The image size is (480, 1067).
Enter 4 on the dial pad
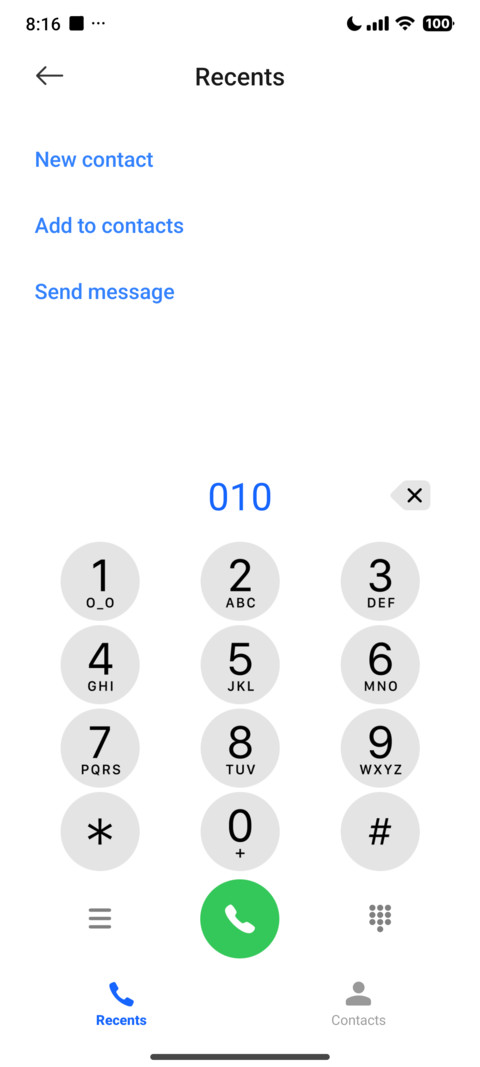pyautogui.click(x=100, y=665)
